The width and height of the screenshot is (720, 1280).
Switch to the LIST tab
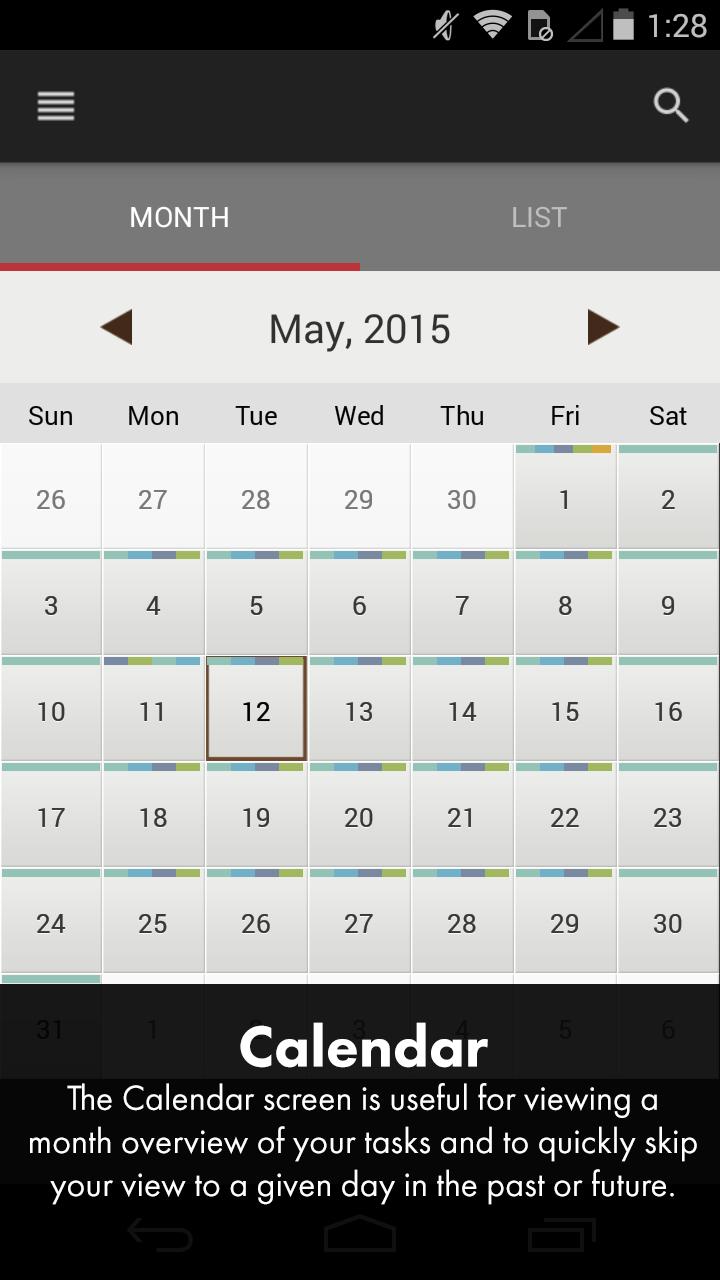point(539,216)
